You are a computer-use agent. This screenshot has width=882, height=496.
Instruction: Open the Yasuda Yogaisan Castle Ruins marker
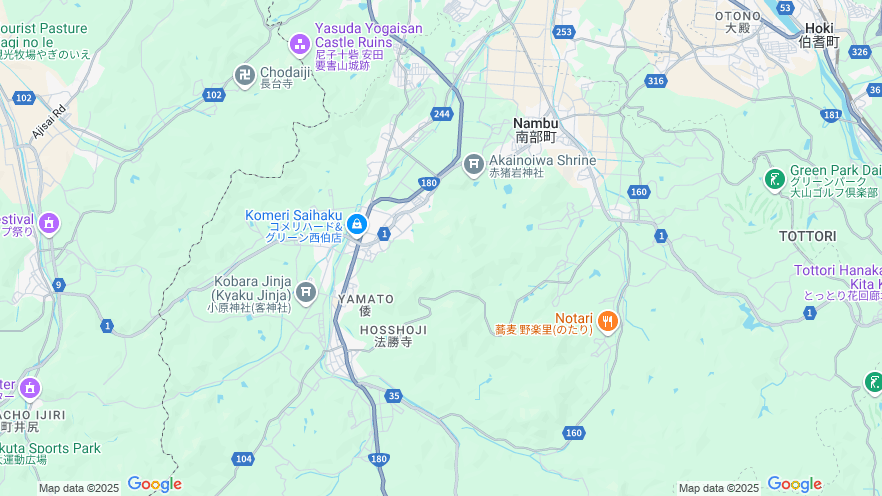click(x=299, y=44)
